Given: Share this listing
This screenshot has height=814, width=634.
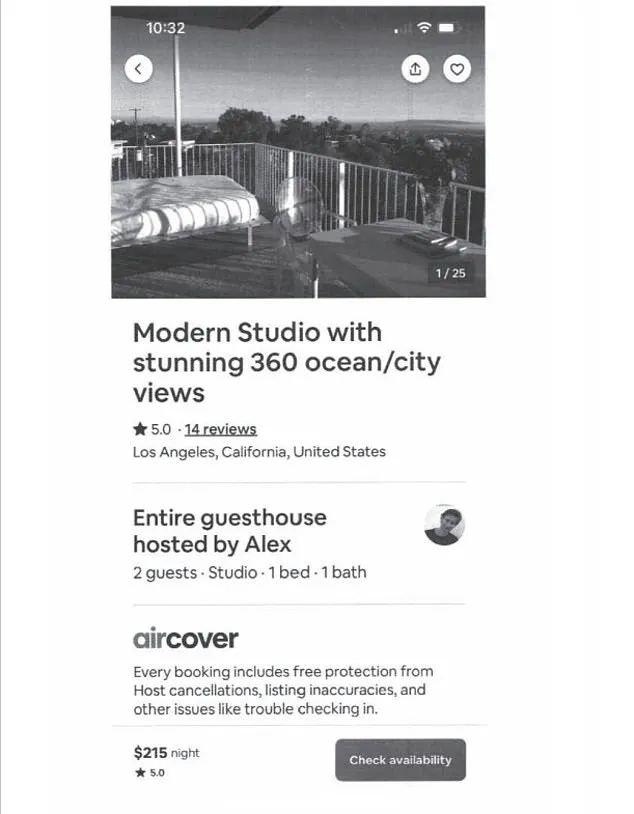Looking at the screenshot, I should 415,68.
